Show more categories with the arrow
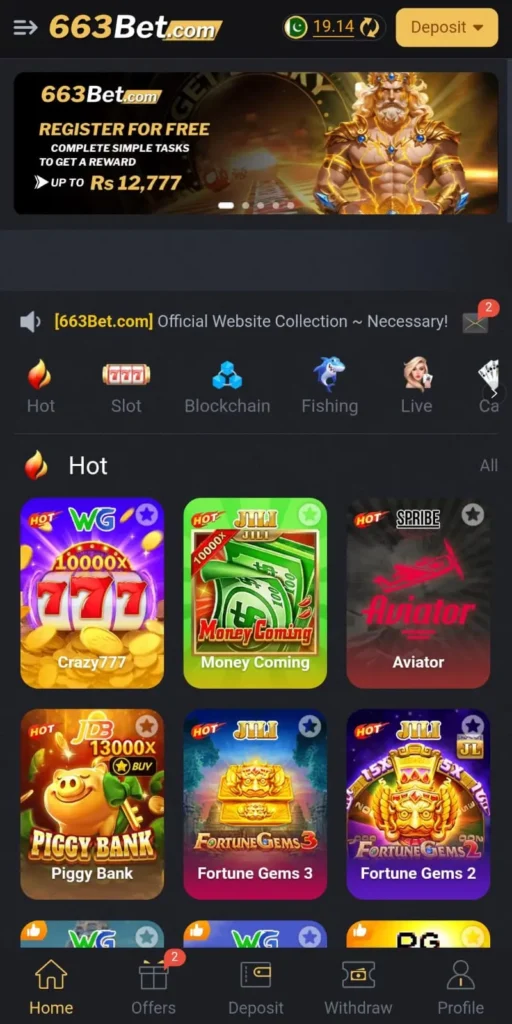The width and height of the screenshot is (512, 1024). (x=494, y=392)
